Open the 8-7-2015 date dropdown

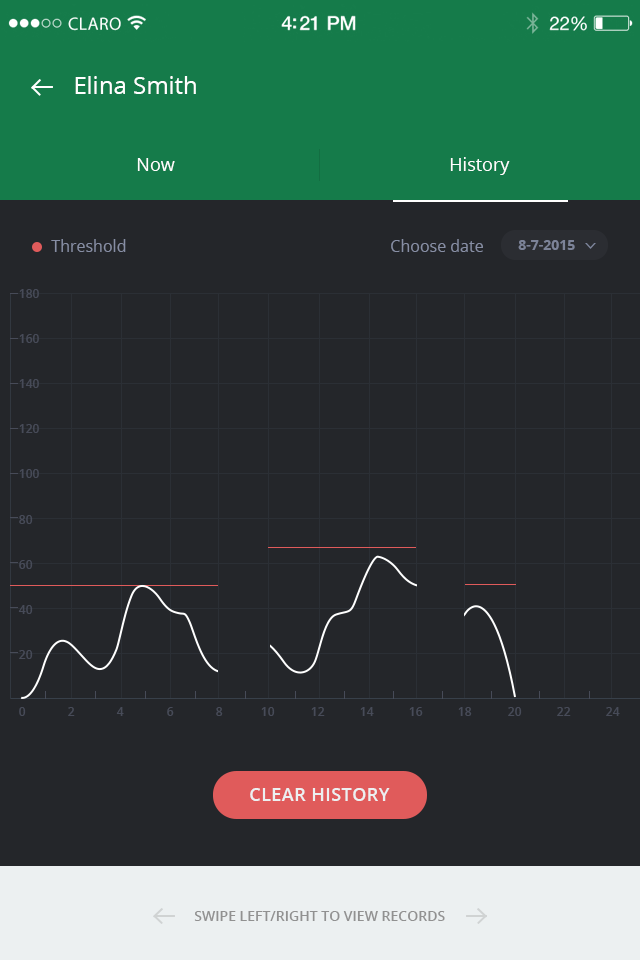pos(555,245)
